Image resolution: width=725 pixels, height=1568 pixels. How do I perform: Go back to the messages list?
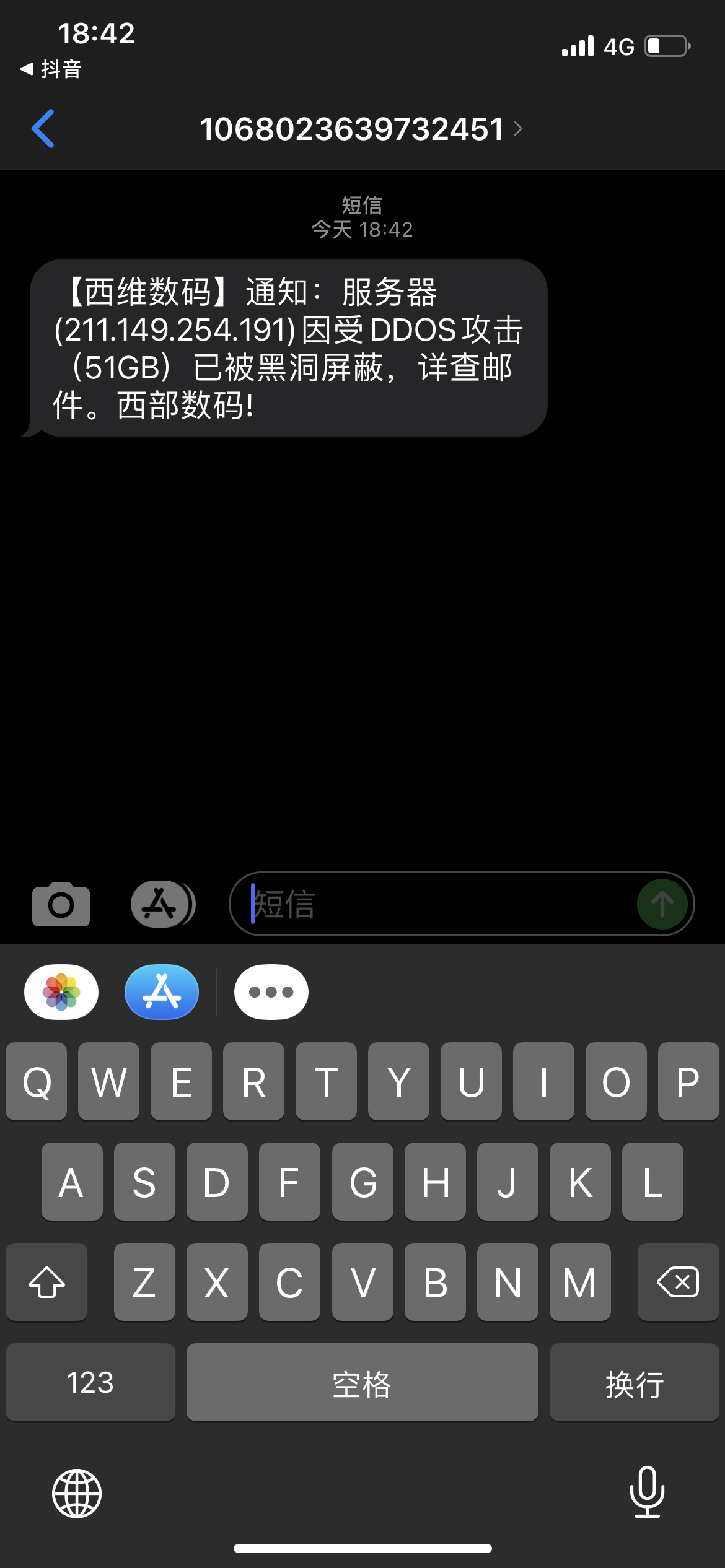[43, 129]
